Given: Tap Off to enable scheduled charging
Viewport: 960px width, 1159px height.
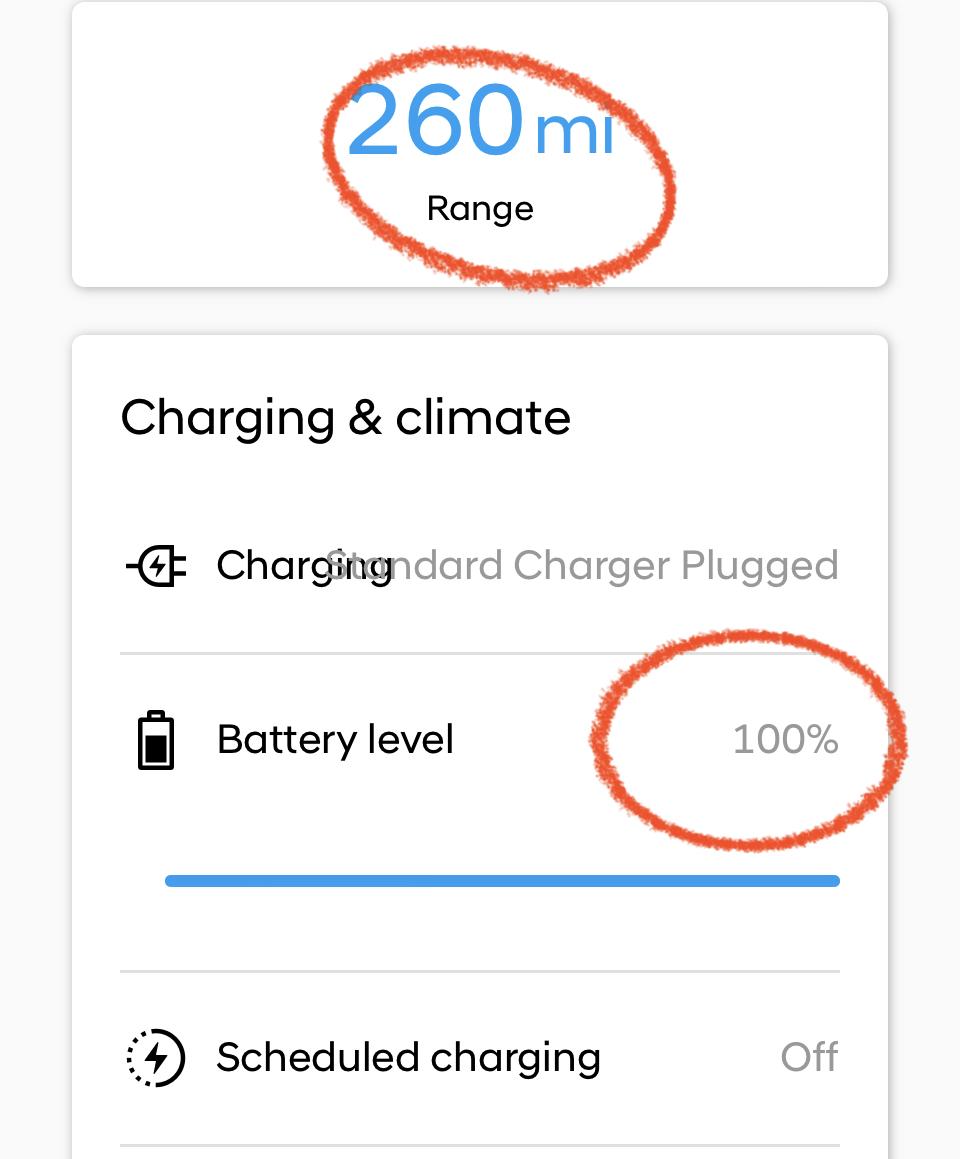Looking at the screenshot, I should tap(809, 1056).
